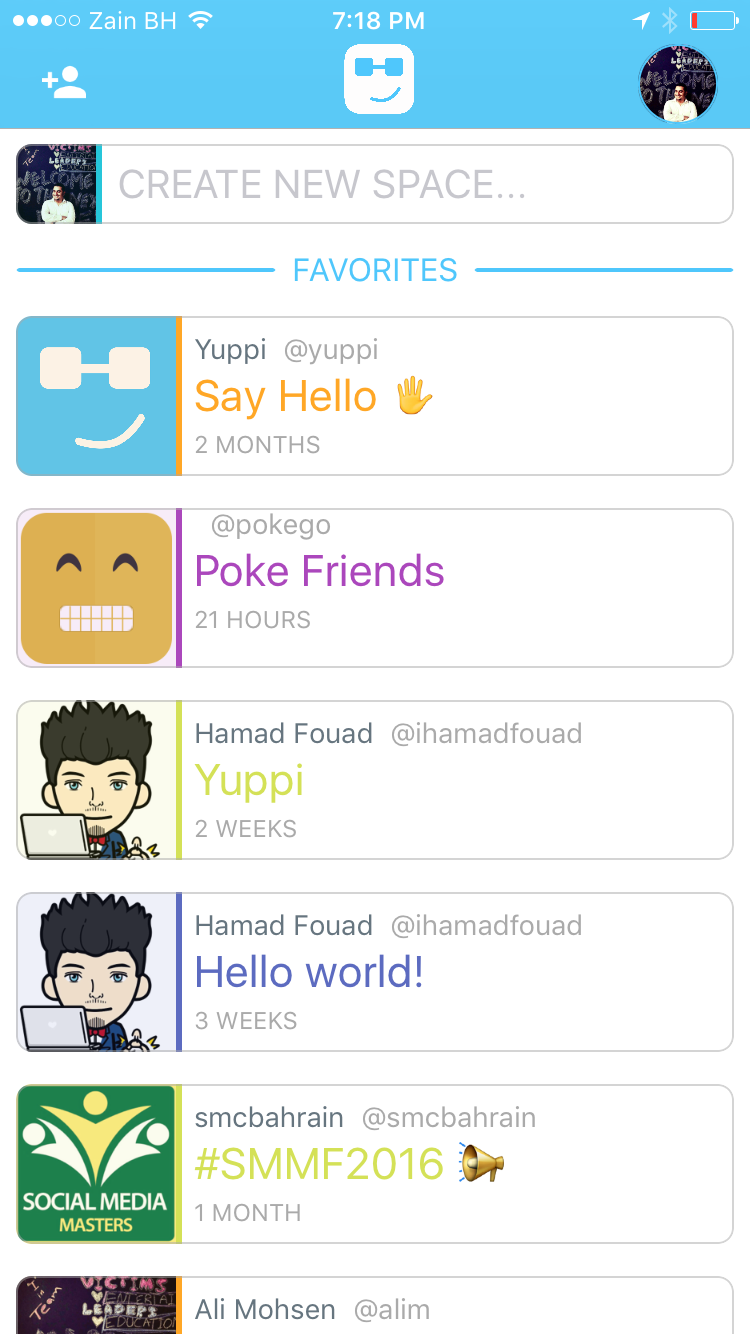This screenshot has width=750, height=1334.
Task: Tap the Social Media Masters logo
Action: click(95, 1163)
